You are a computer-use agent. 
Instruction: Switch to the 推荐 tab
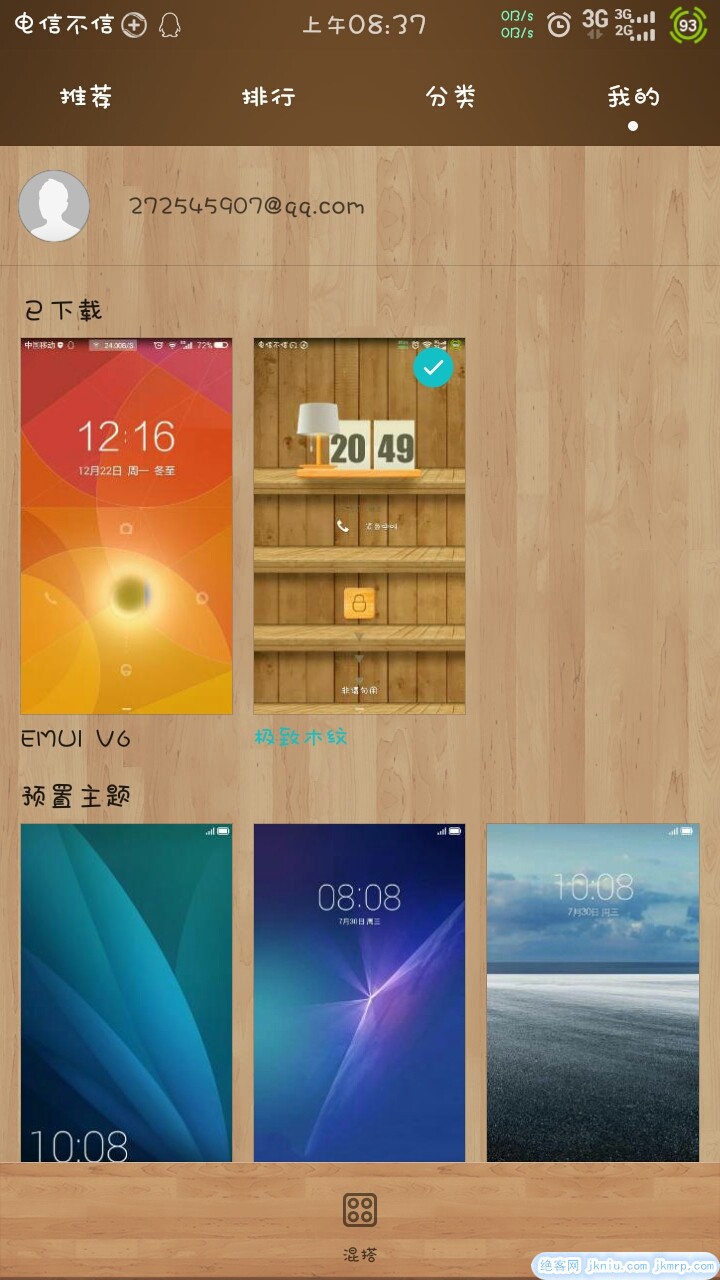point(86,97)
